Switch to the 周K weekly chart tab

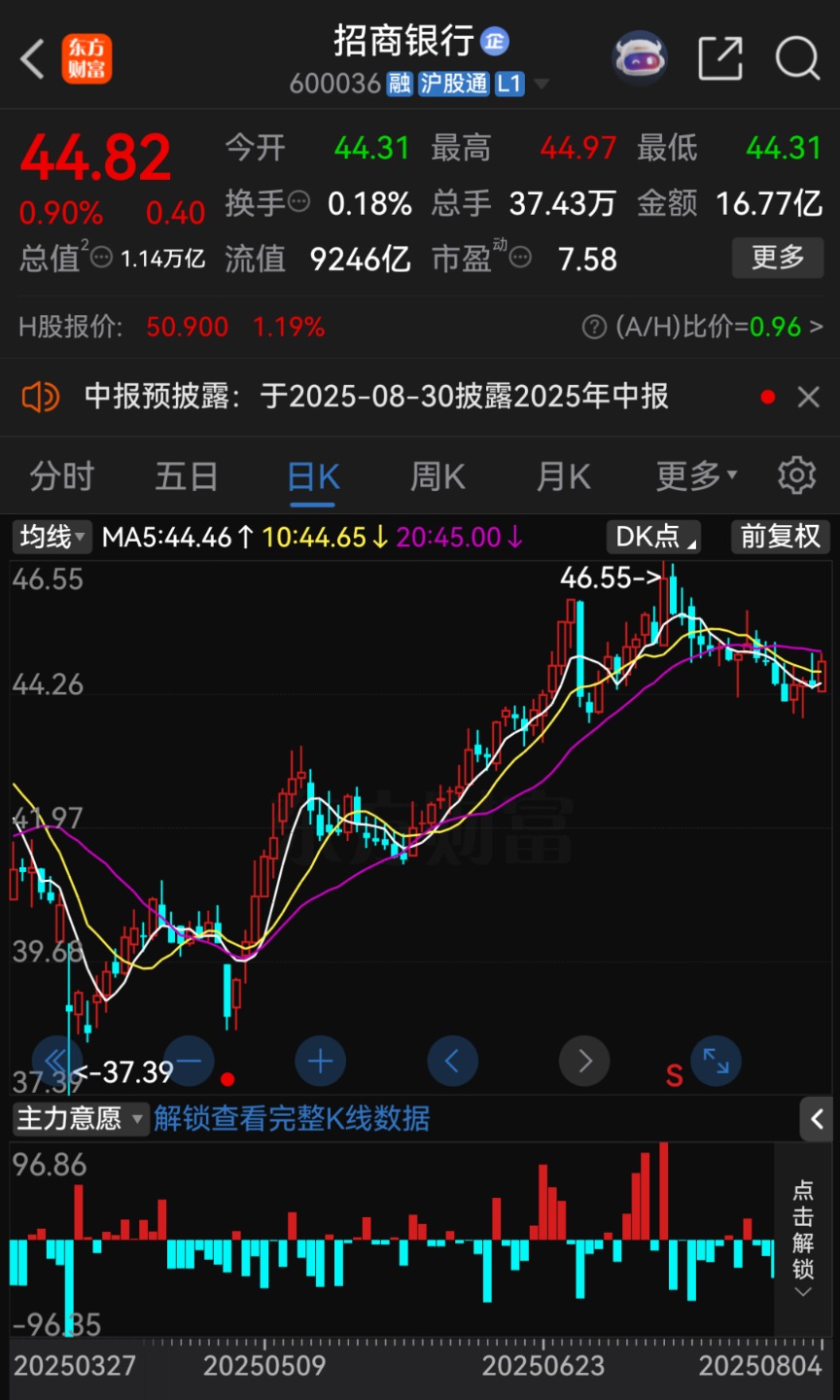click(437, 475)
